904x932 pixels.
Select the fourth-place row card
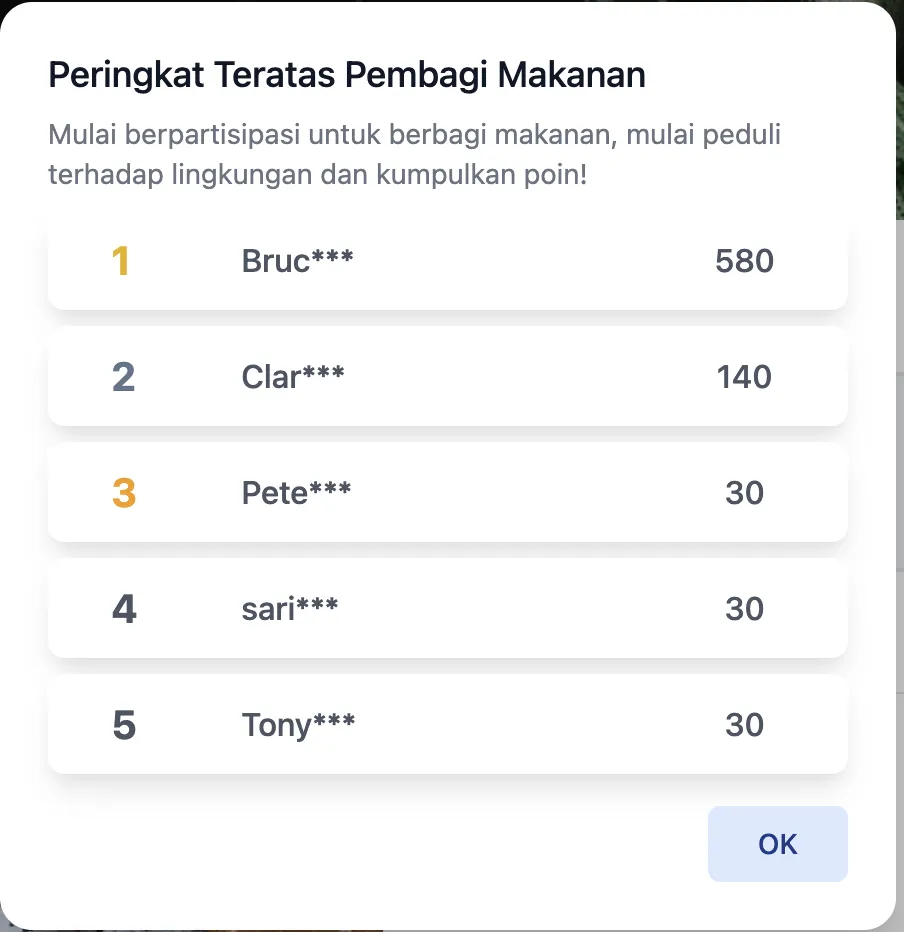pos(447,609)
